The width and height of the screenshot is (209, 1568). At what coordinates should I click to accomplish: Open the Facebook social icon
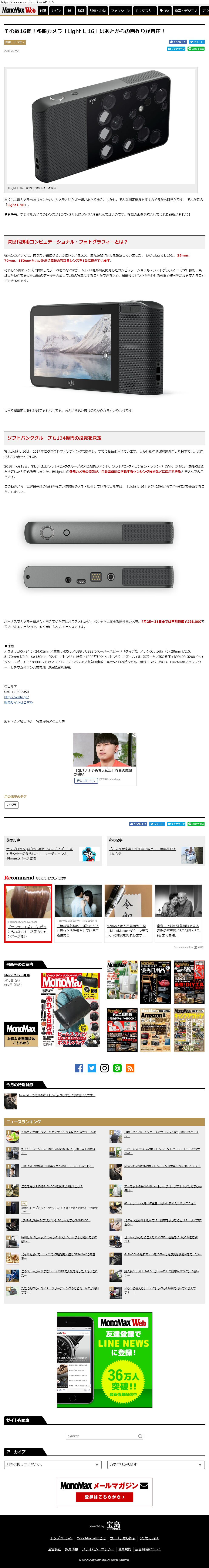pos(79,1068)
